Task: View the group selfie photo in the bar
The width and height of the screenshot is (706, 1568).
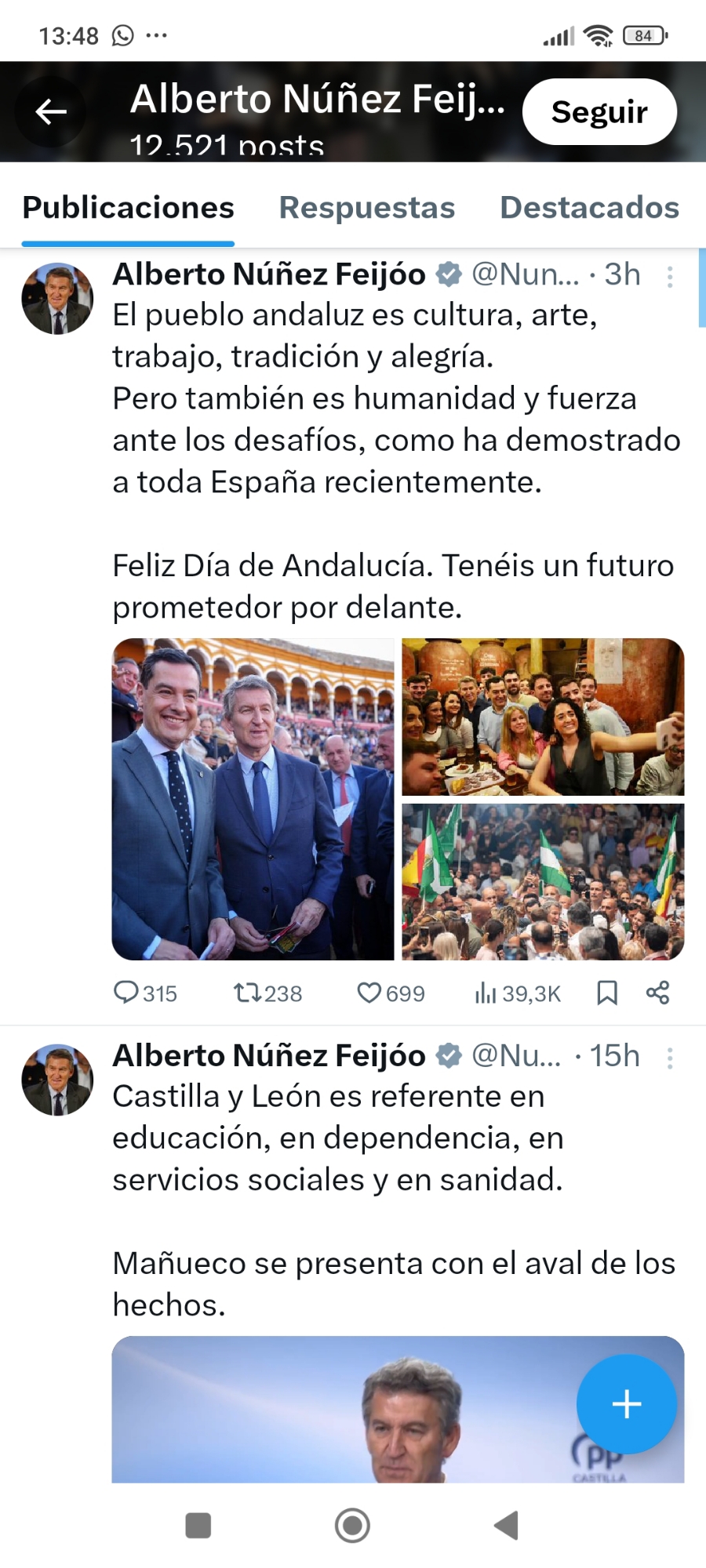Action: (543, 717)
